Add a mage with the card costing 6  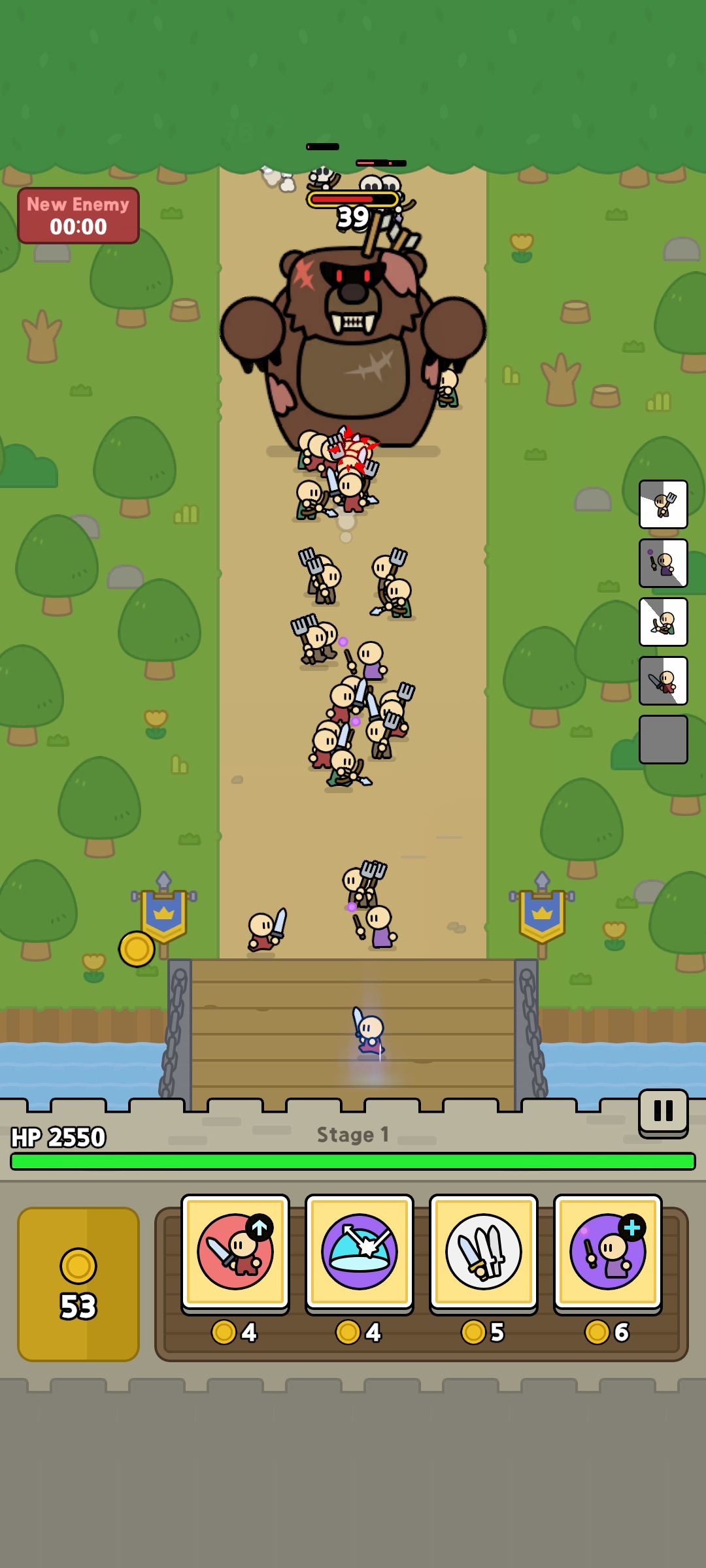608,1252
